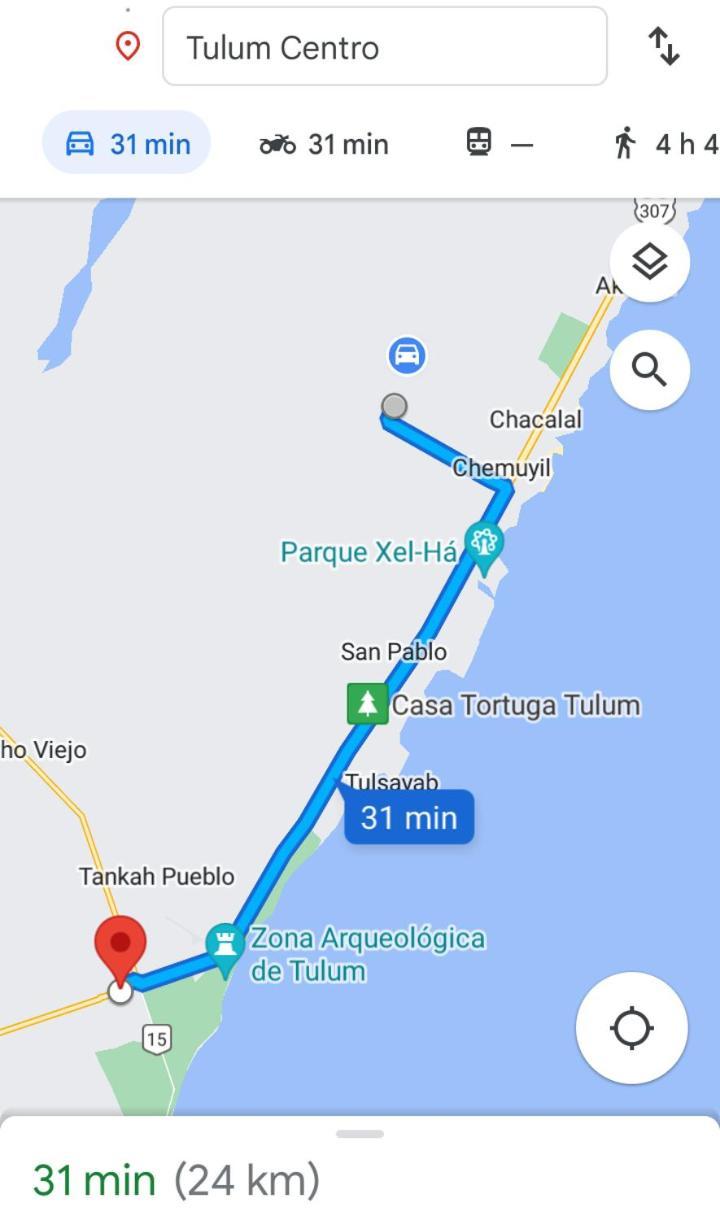The height and width of the screenshot is (1220, 720).
Task: Select the driving mode, 31 min
Action: (x=127, y=144)
